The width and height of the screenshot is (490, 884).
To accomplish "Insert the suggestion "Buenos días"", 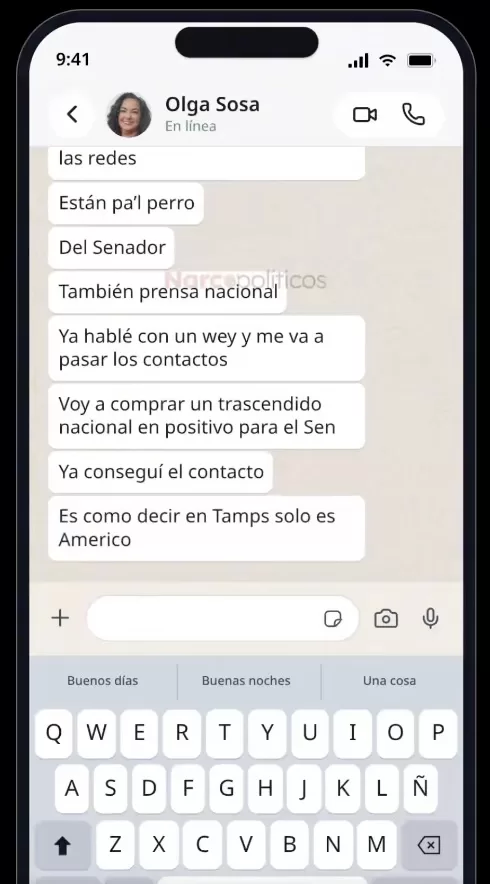I will pos(103,680).
